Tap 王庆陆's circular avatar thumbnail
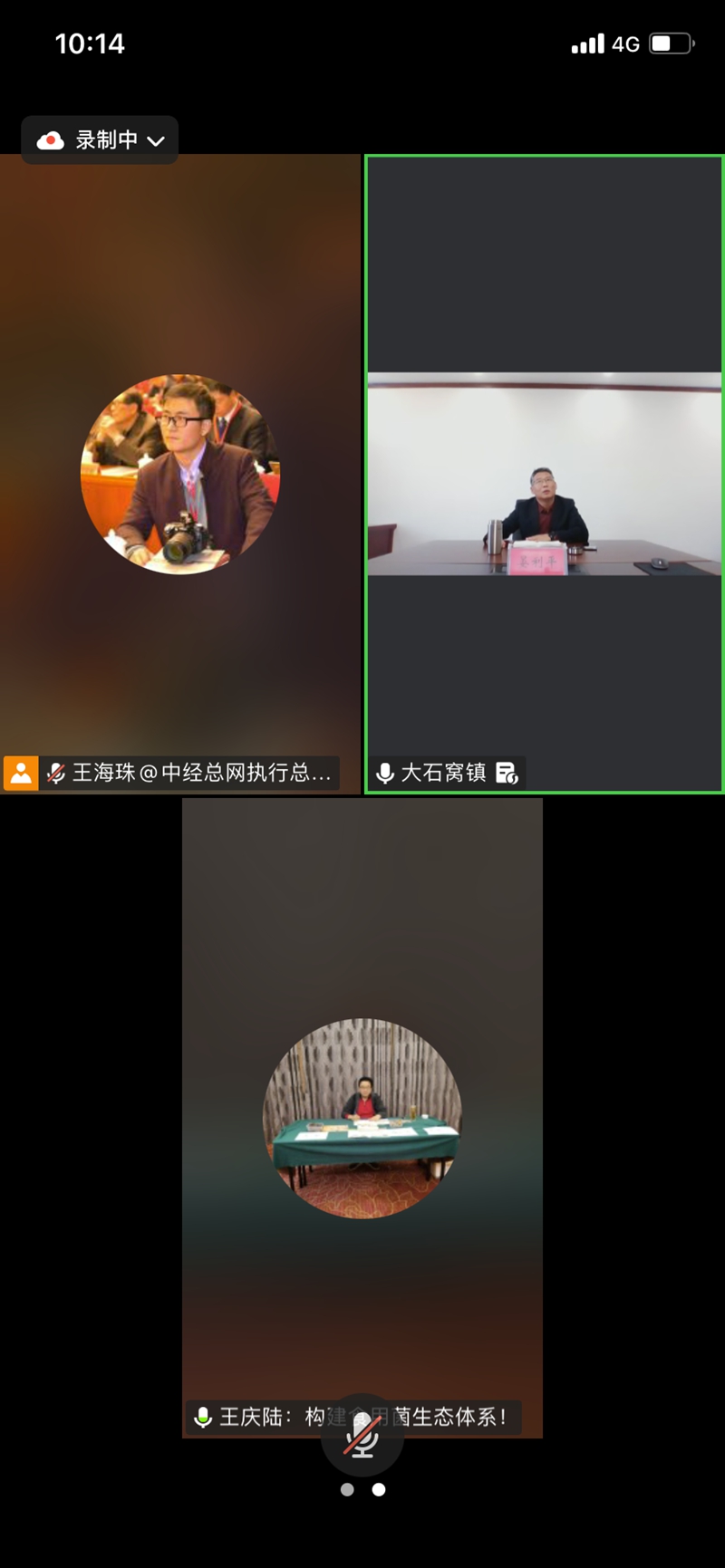 click(x=362, y=1111)
